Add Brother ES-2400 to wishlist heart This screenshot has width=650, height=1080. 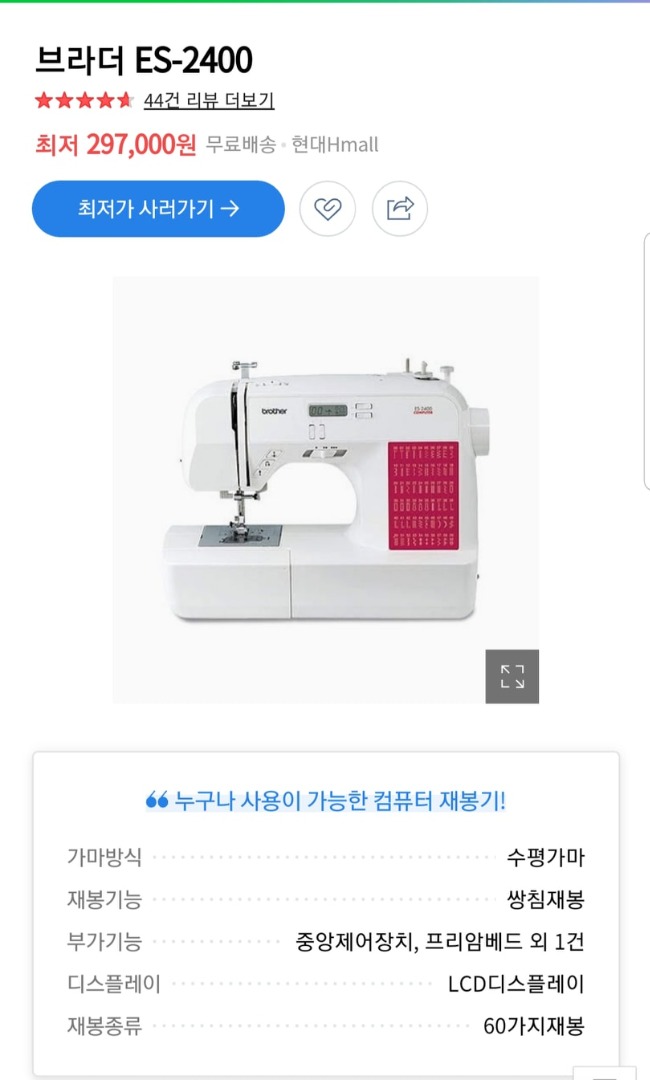pyautogui.click(x=328, y=209)
